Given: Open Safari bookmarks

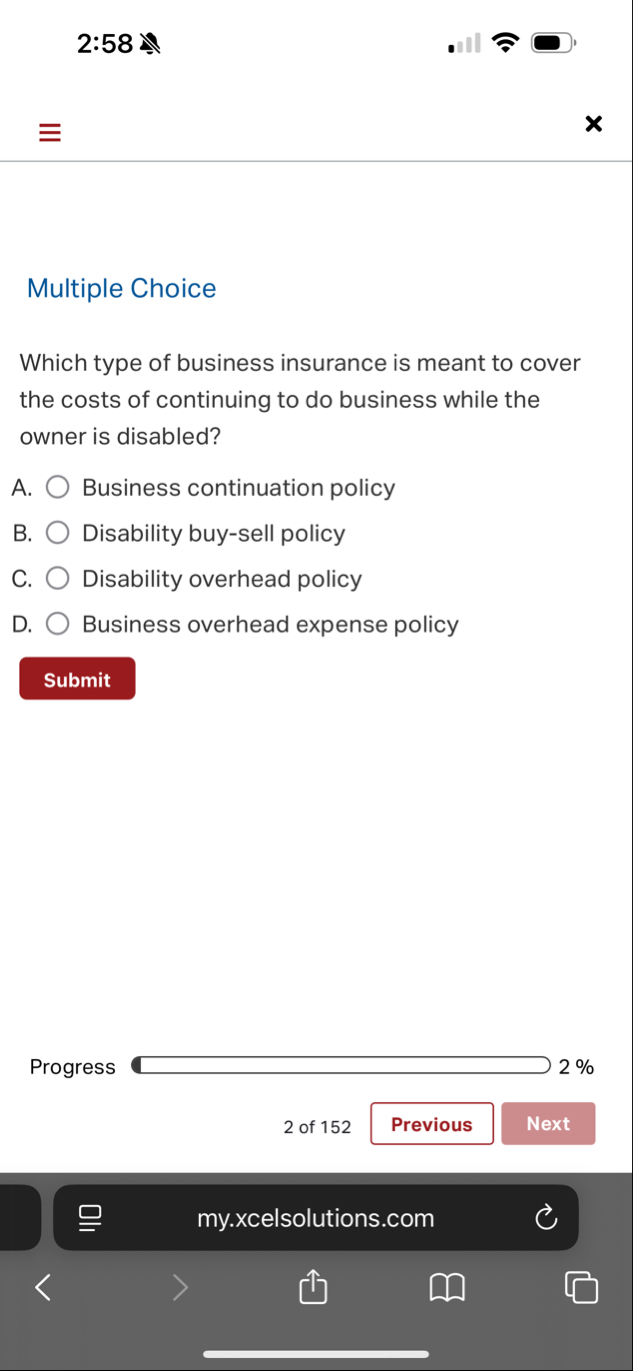Looking at the screenshot, I should (x=447, y=1288).
